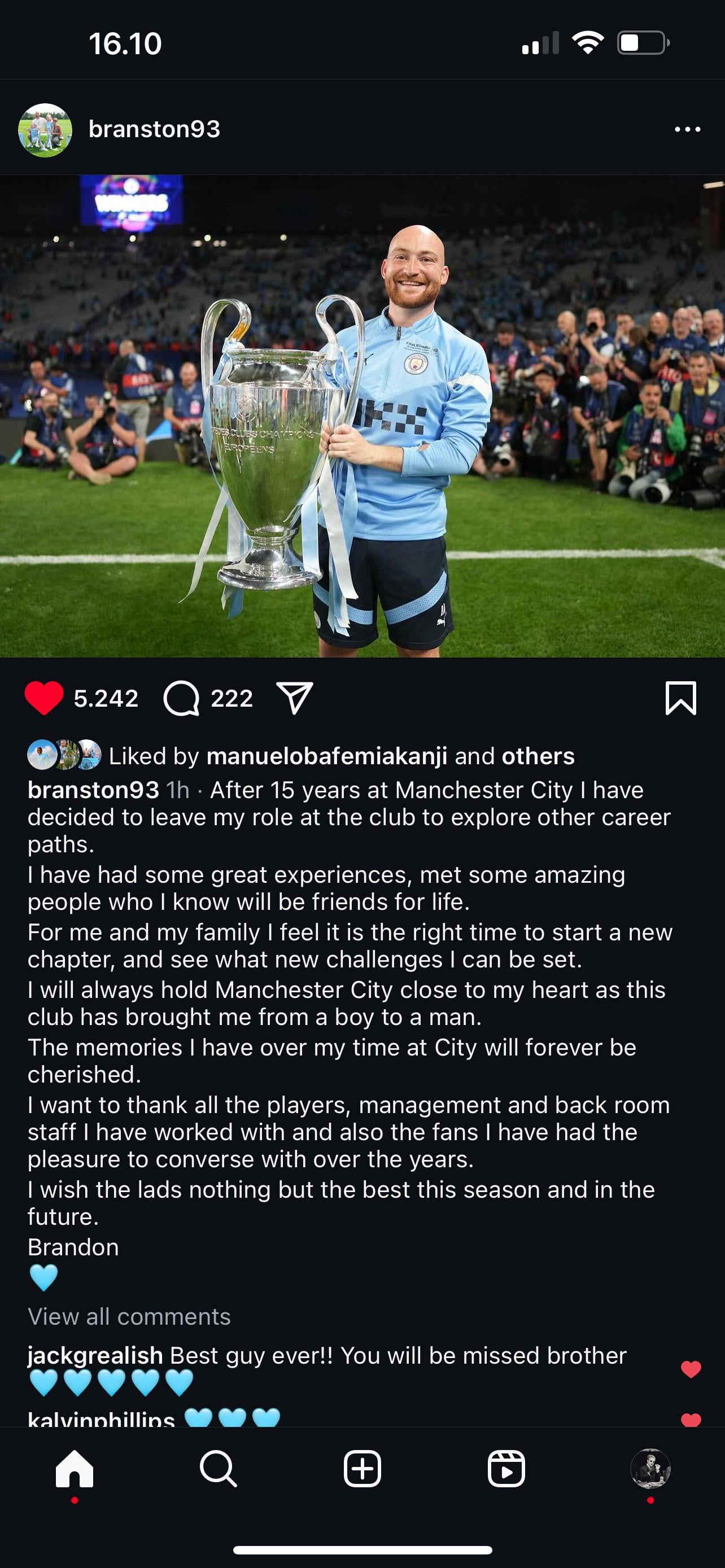Viewport: 725px width, 1568px height.
Task: Save the post with the bookmark icon
Action: tap(680, 698)
